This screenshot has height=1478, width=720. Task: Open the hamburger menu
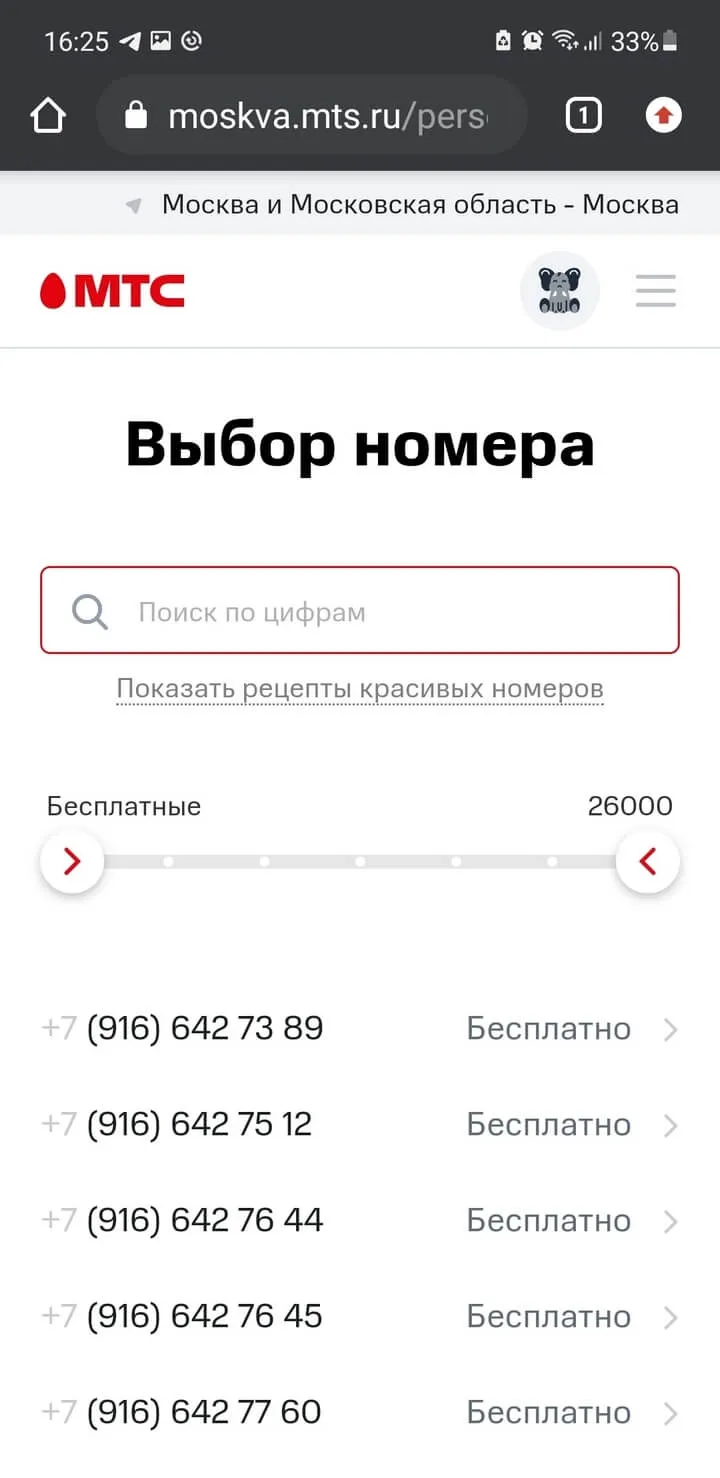click(x=656, y=291)
